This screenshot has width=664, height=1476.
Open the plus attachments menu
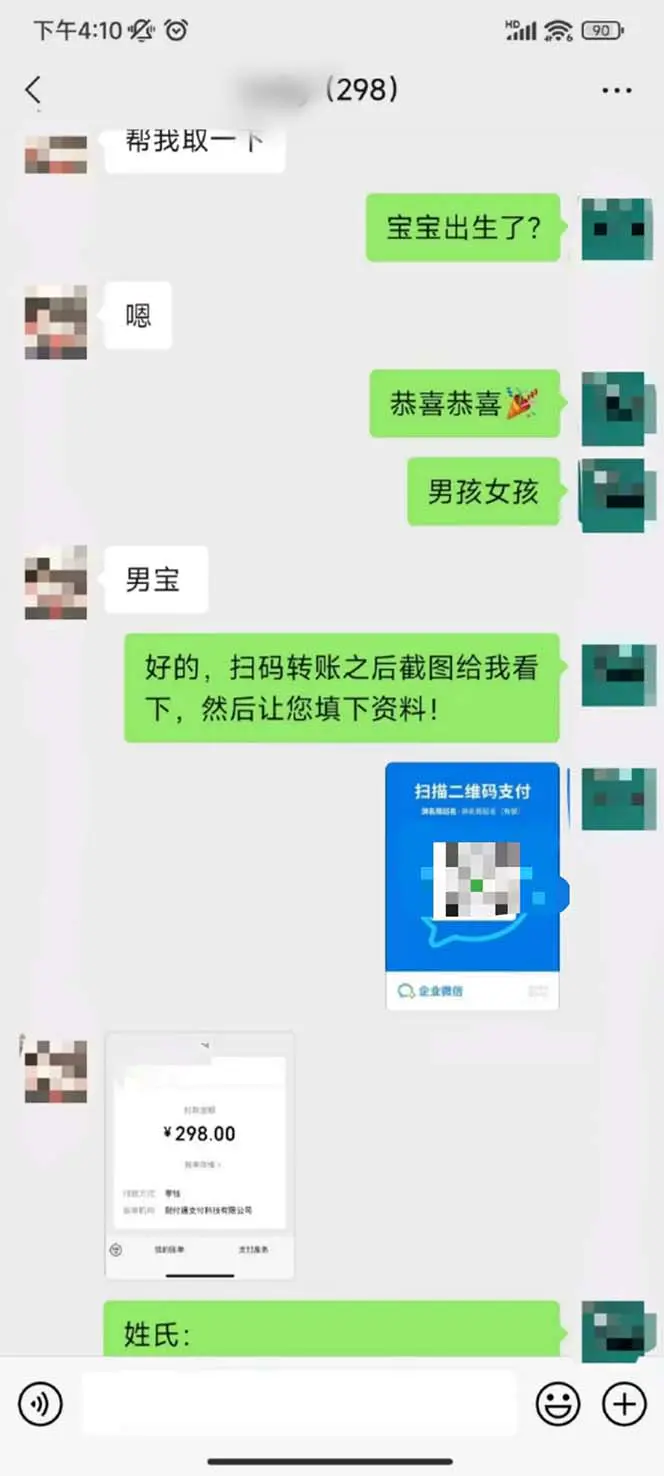[x=623, y=1404]
